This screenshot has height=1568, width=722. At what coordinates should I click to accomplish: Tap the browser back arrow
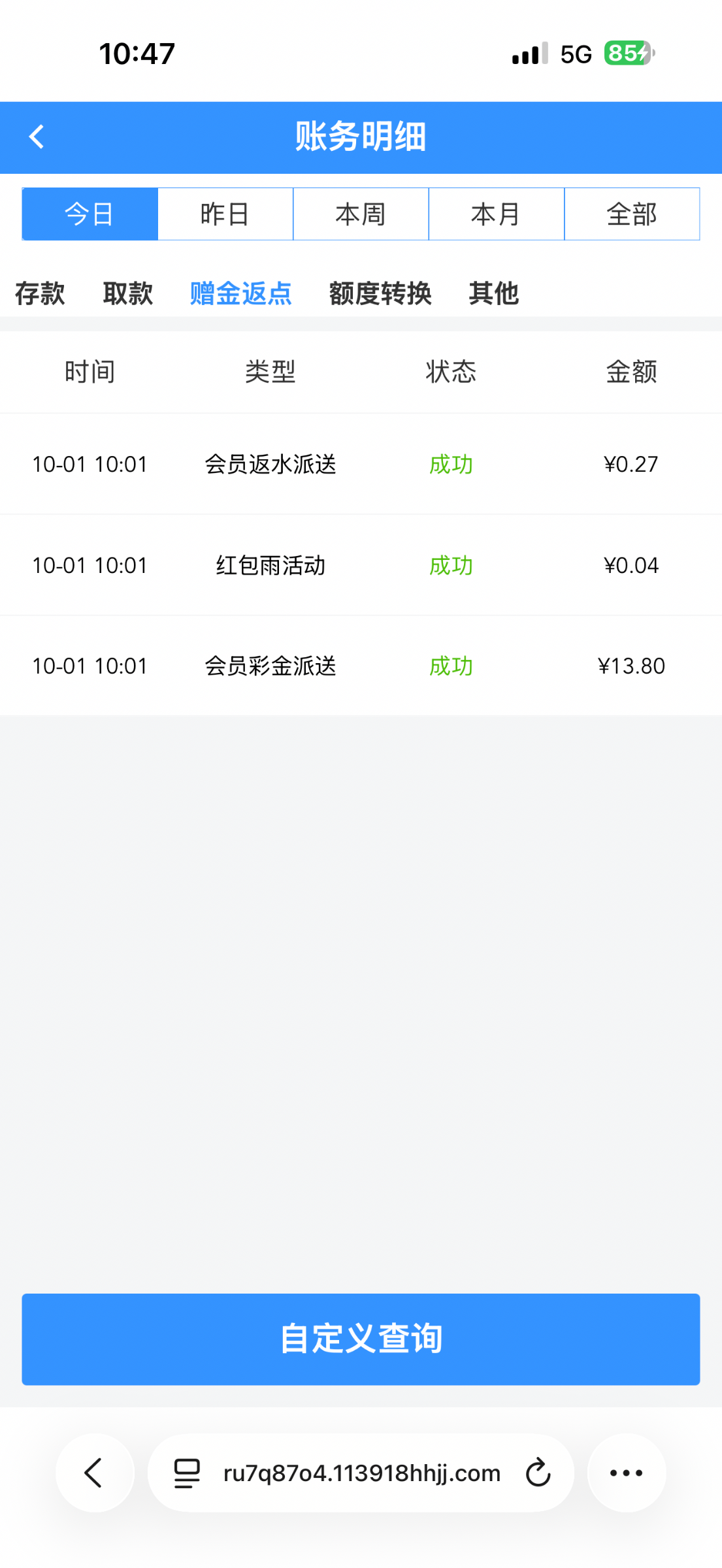coord(95,1473)
